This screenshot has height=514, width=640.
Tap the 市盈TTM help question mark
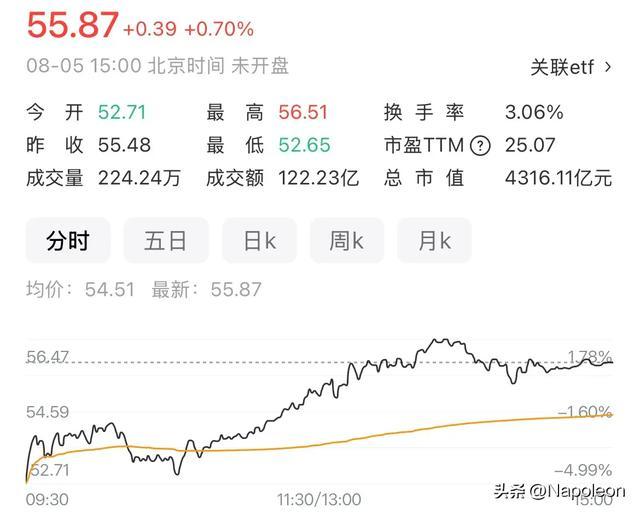(480, 146)
